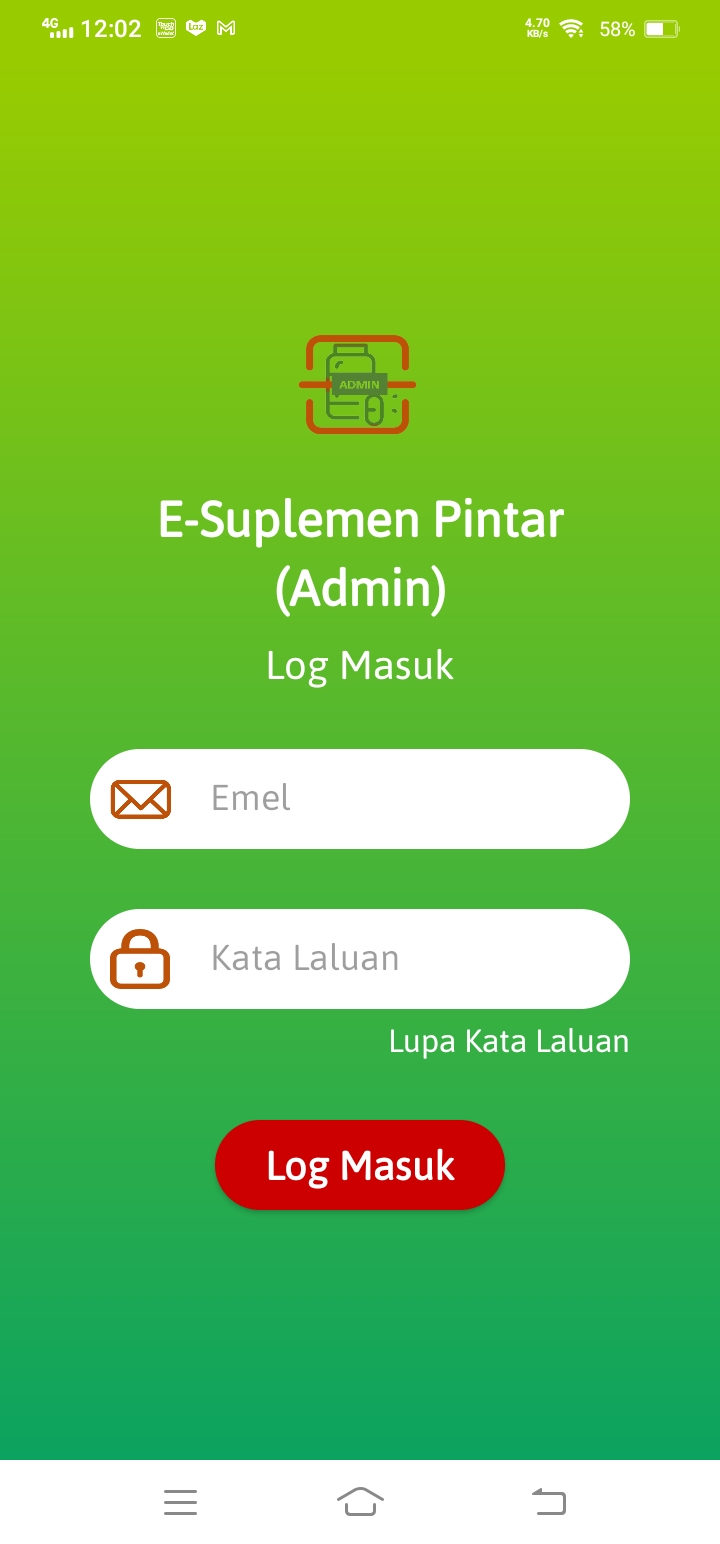The height and width of the screenshot is (1544, 720).
Task: Focus the Kata Laluan password field
Action: point(400,959)
